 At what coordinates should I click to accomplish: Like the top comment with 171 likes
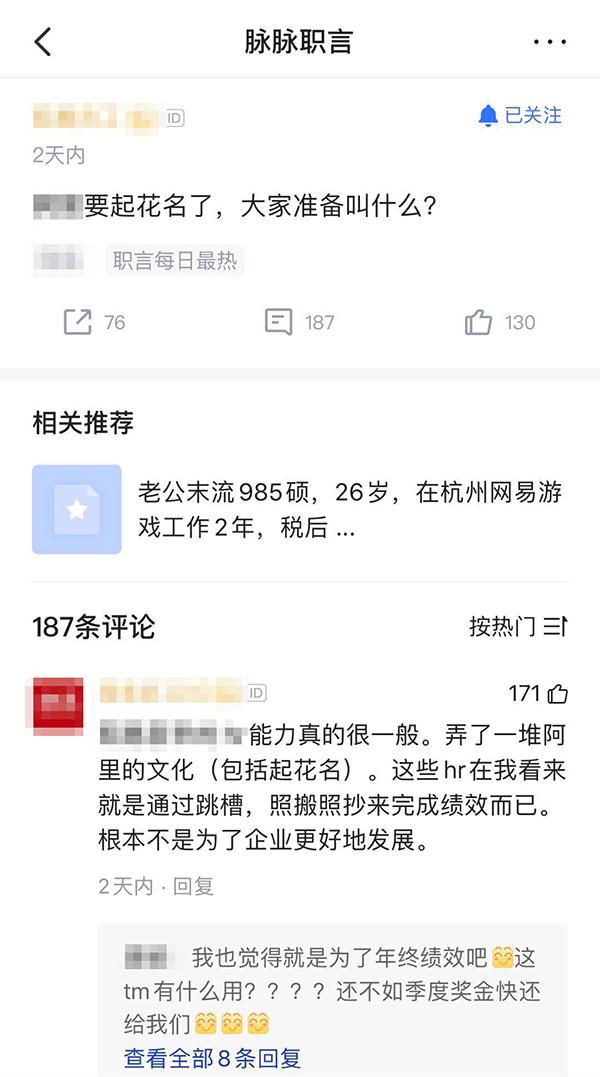538,694
